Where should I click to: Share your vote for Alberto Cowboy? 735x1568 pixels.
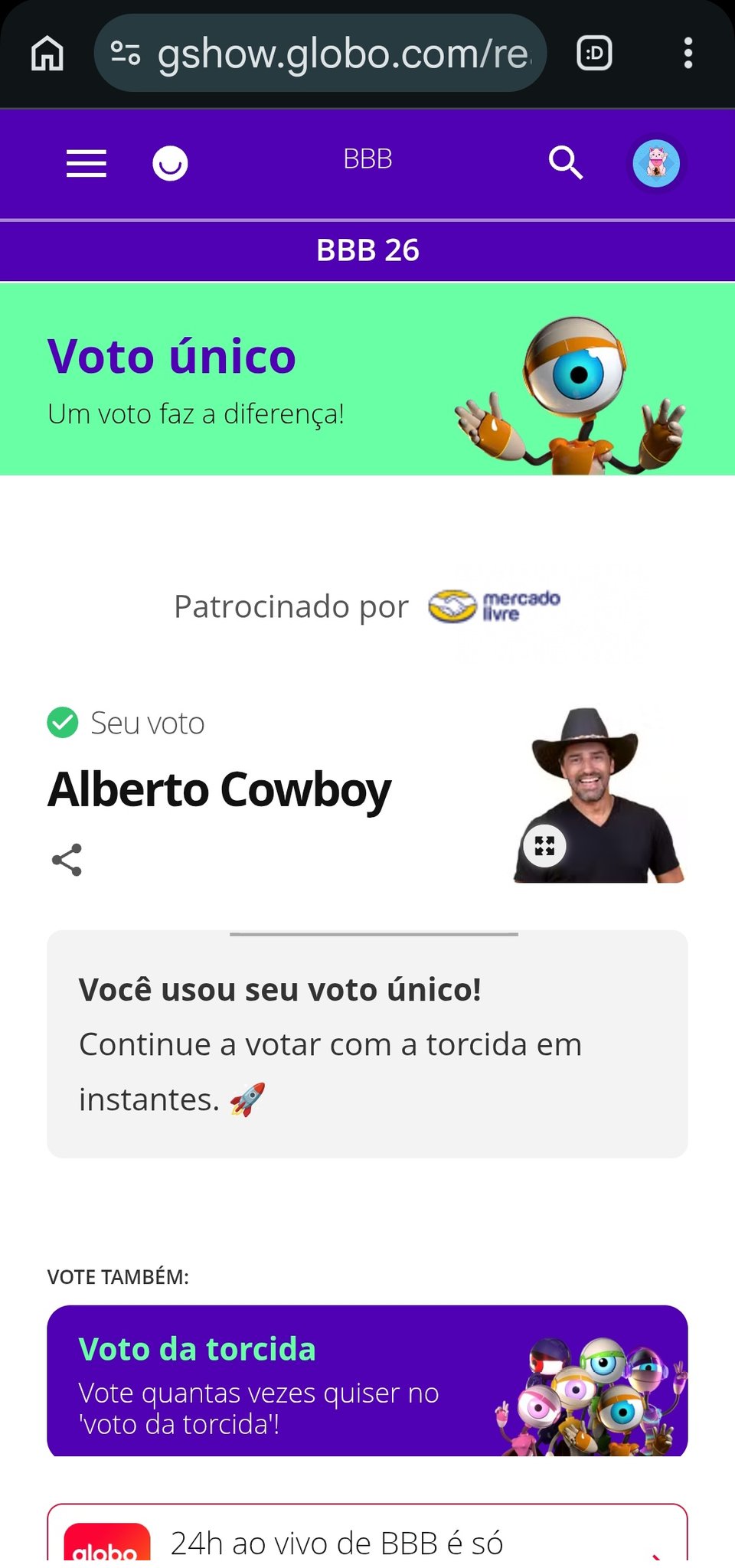67,860
